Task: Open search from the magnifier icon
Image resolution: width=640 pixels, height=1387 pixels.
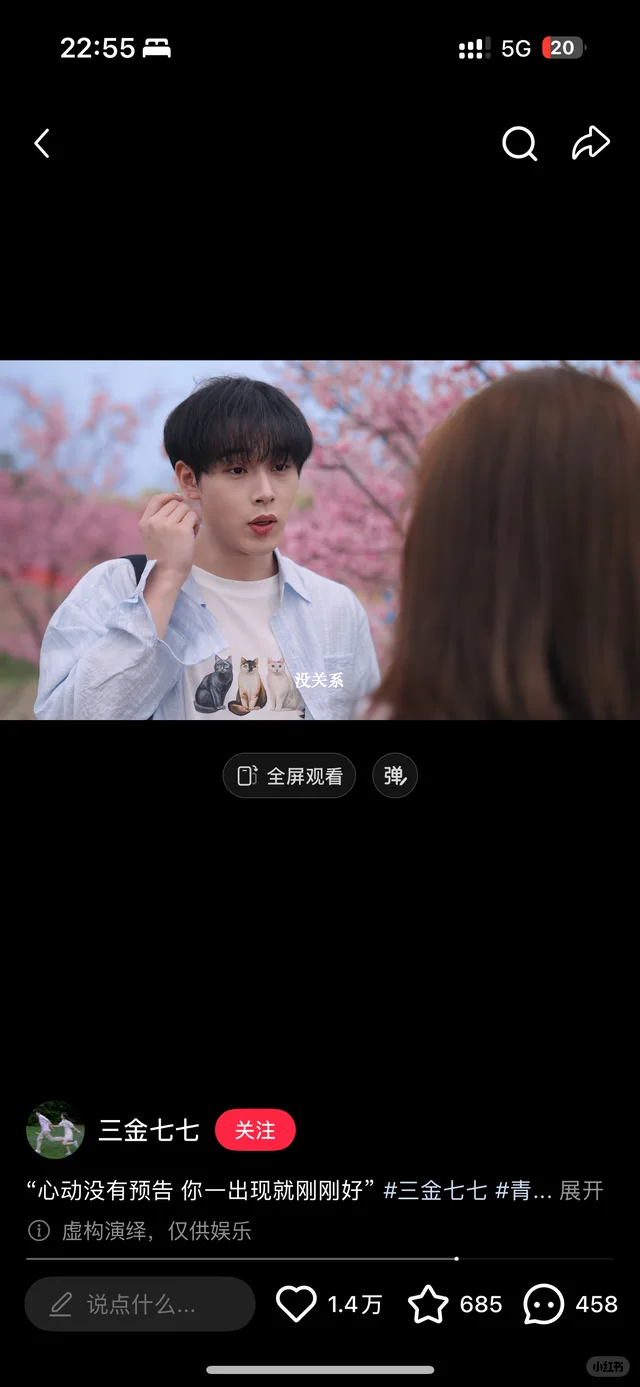Action: point(519,144)
